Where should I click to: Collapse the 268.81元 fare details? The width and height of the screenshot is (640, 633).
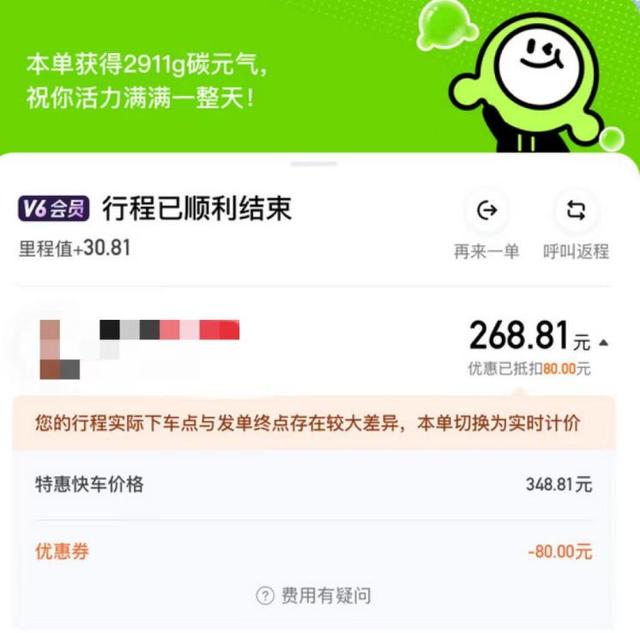click(x=603, y=342)
